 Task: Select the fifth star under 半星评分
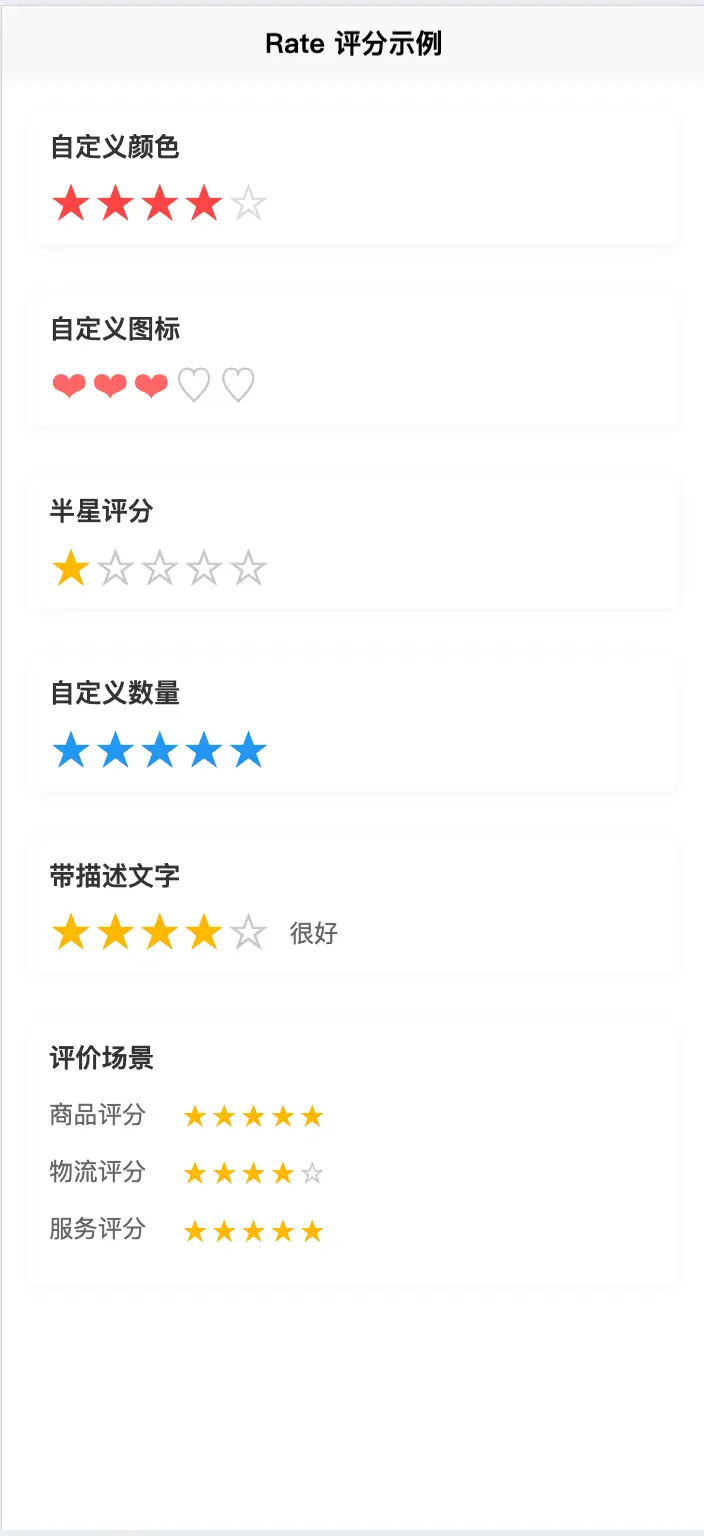(x=248, y=569)
